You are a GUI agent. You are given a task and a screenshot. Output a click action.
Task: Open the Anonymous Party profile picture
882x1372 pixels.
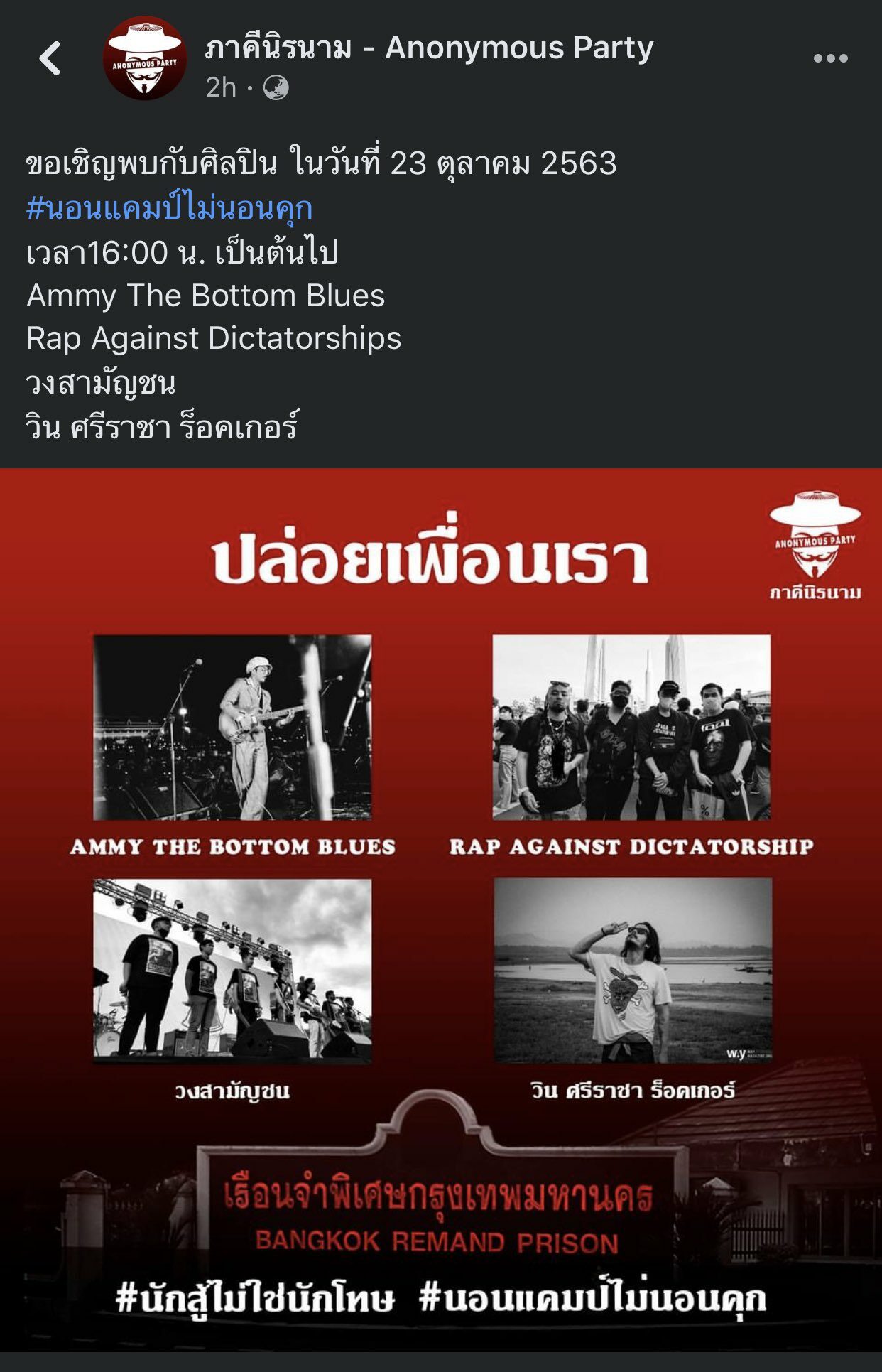[x=145, y=58]
